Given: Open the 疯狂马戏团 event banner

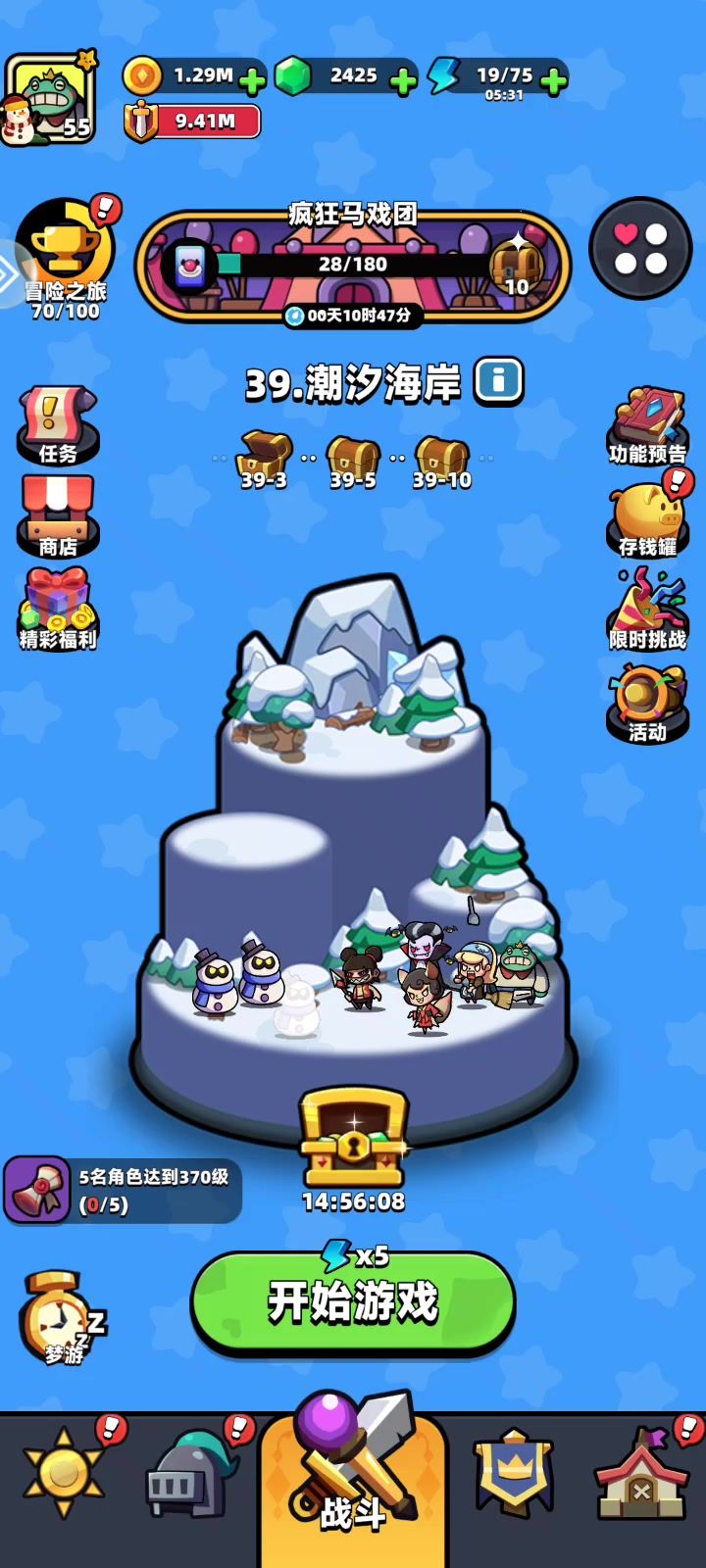Looking at the screenshot, I should click(x=353, y=265).
